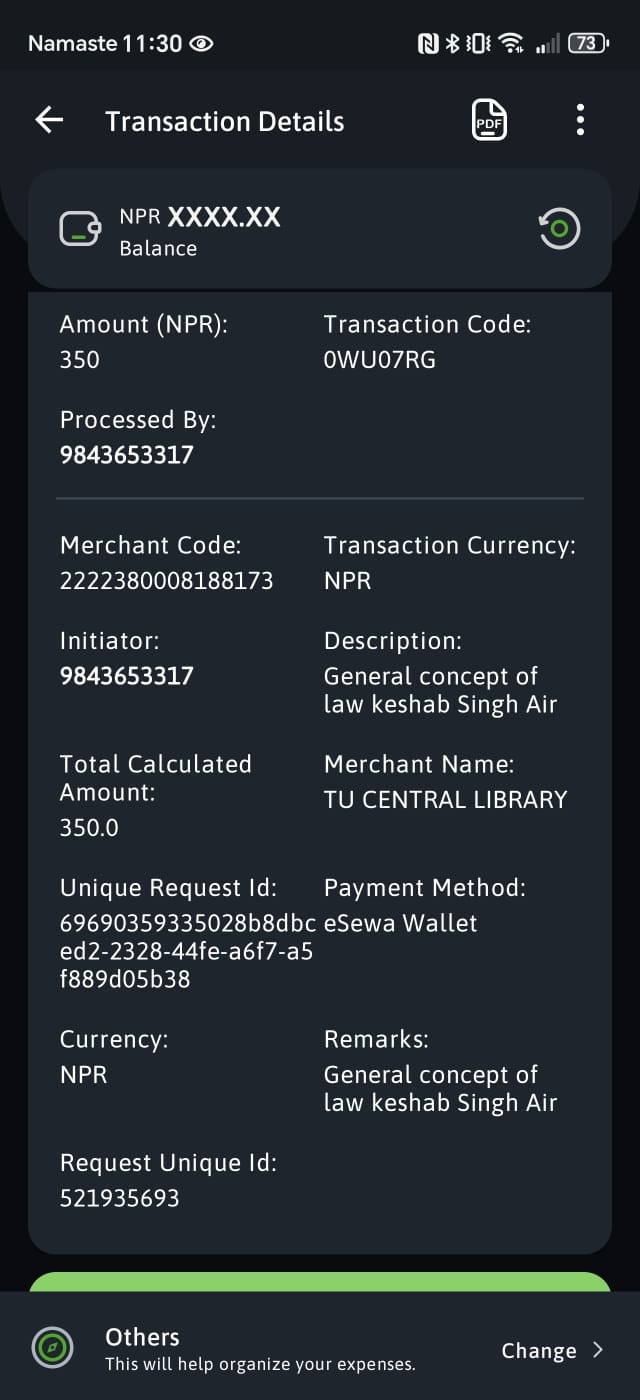Open the three-dot overflow menu
This screenshot has width=640, height=1400.
pos(580,121)
